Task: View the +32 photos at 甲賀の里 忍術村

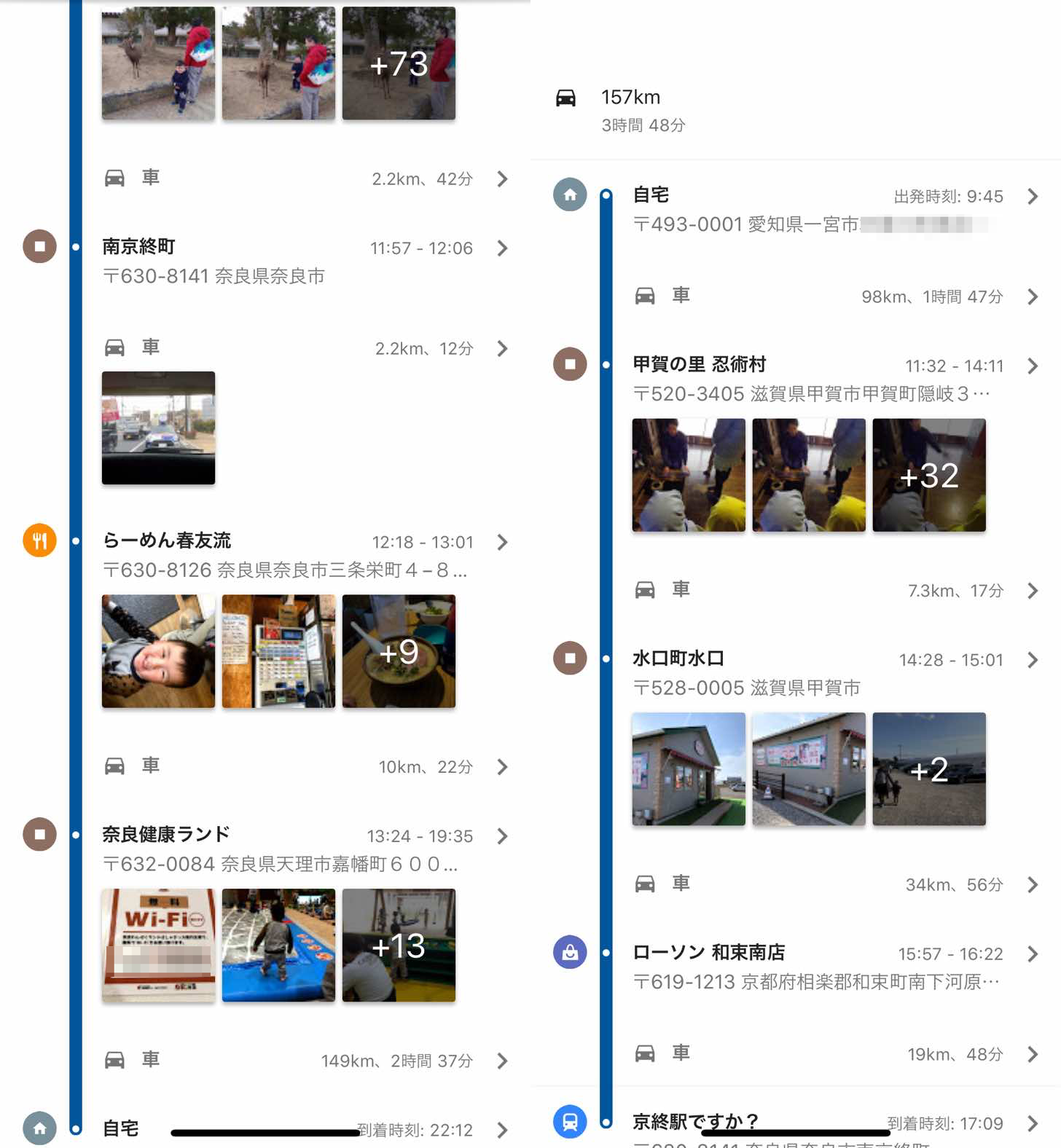Action: 928,475
